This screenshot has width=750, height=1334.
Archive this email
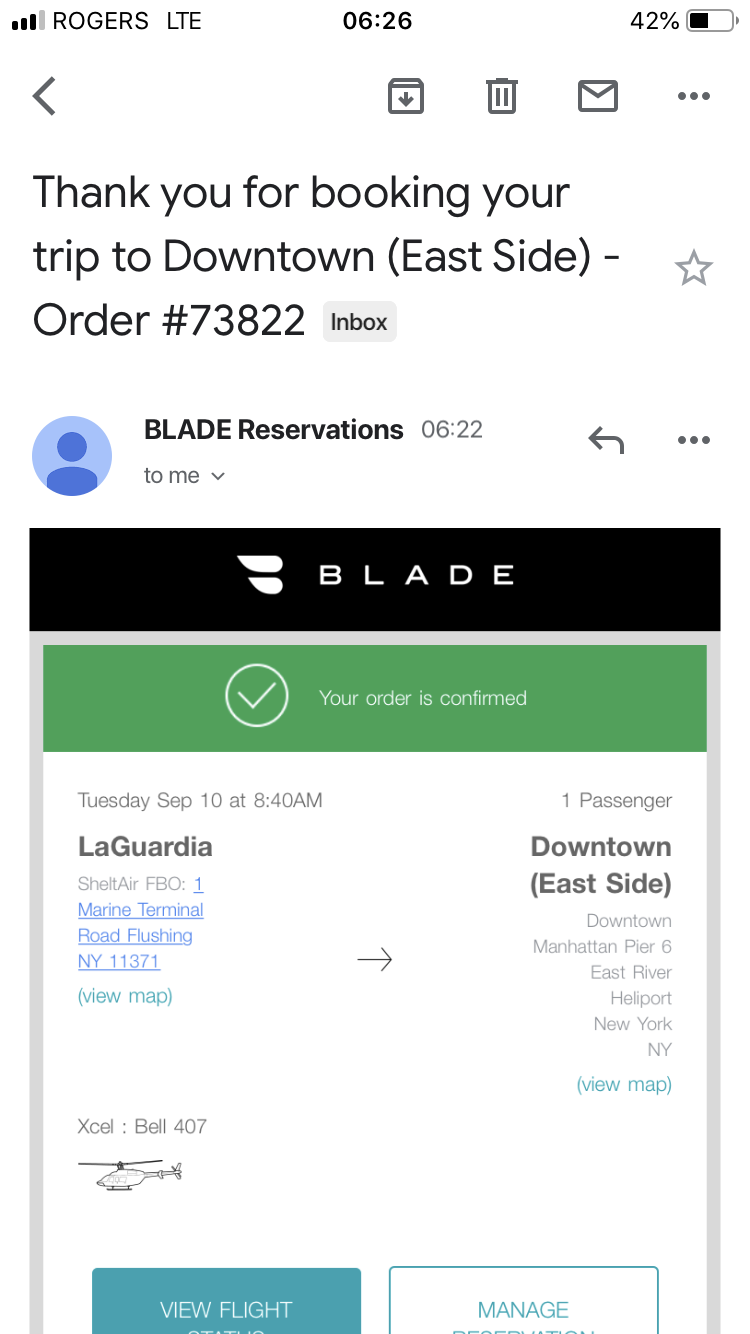tap(406, 96)
